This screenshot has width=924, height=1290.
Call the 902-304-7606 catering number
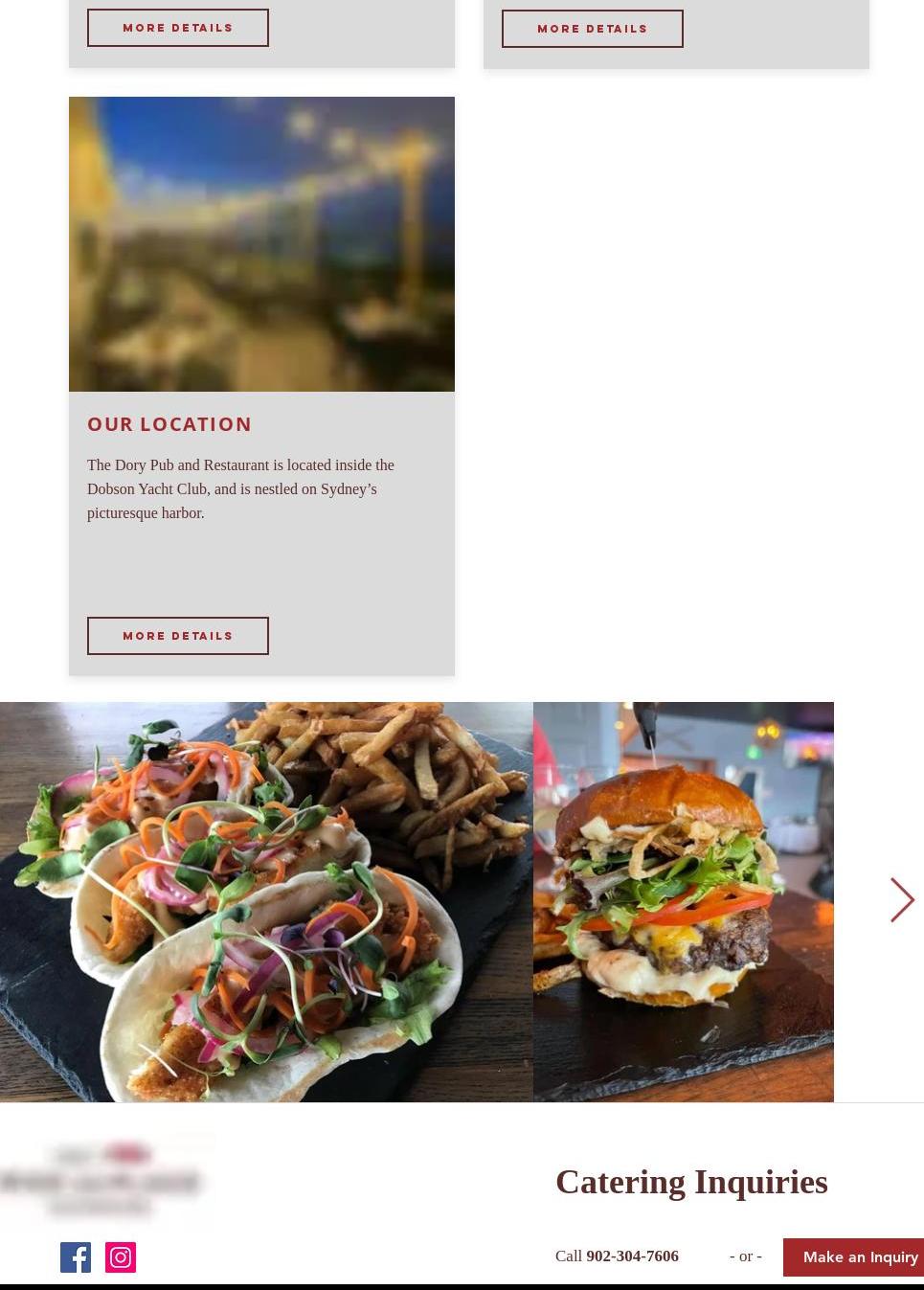coord(632,1256)
